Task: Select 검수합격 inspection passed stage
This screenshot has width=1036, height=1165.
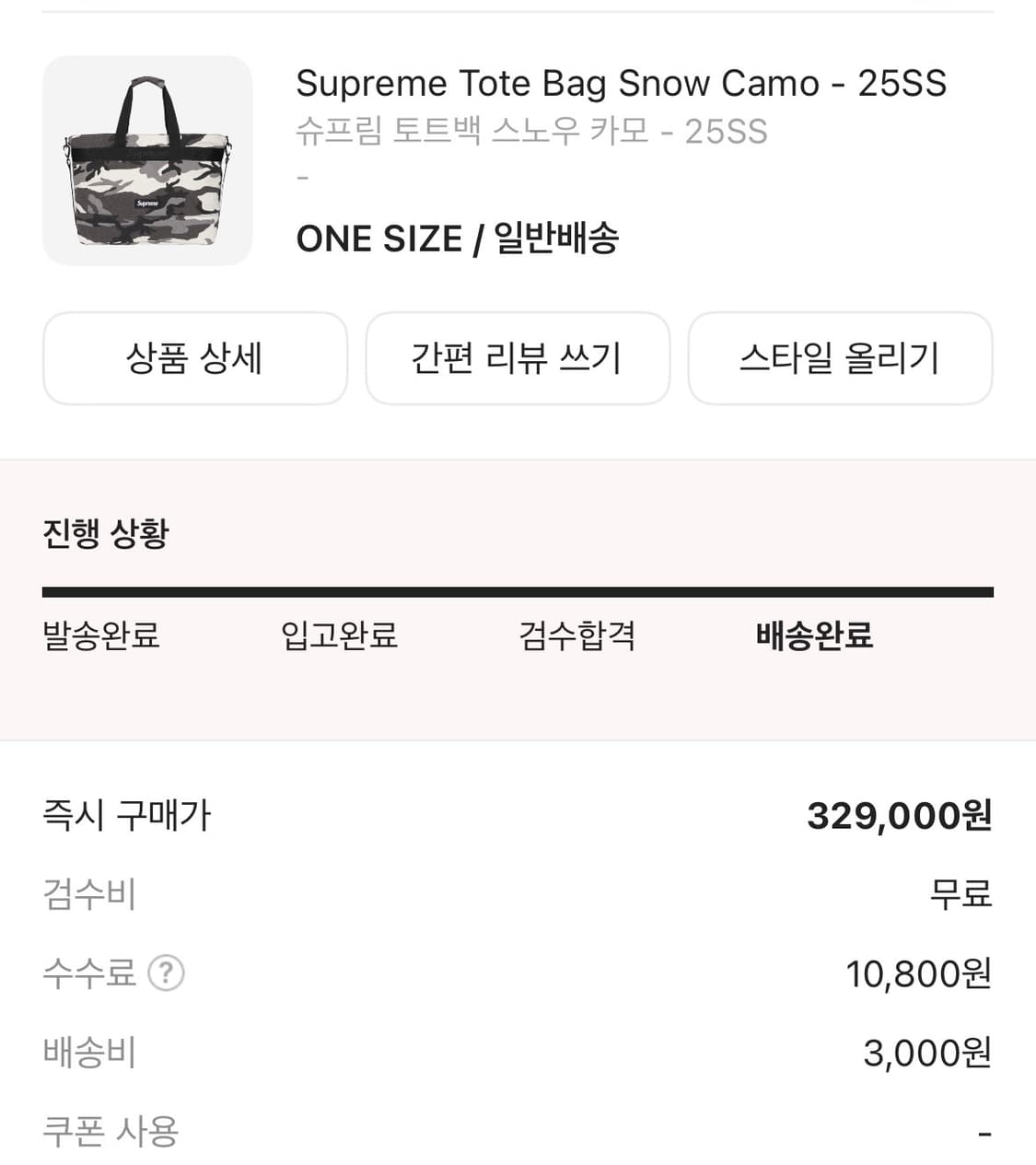Action: (577, 635)
